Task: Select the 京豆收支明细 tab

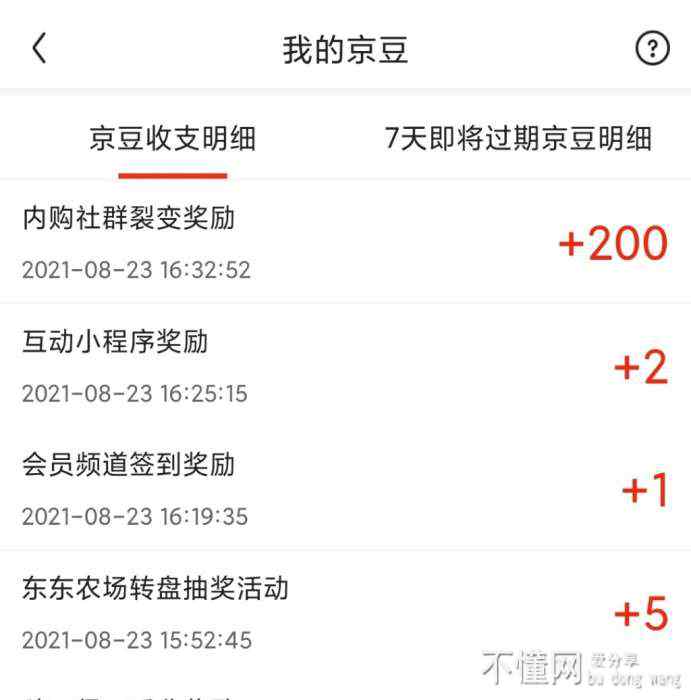Action: tap(172, 139)
